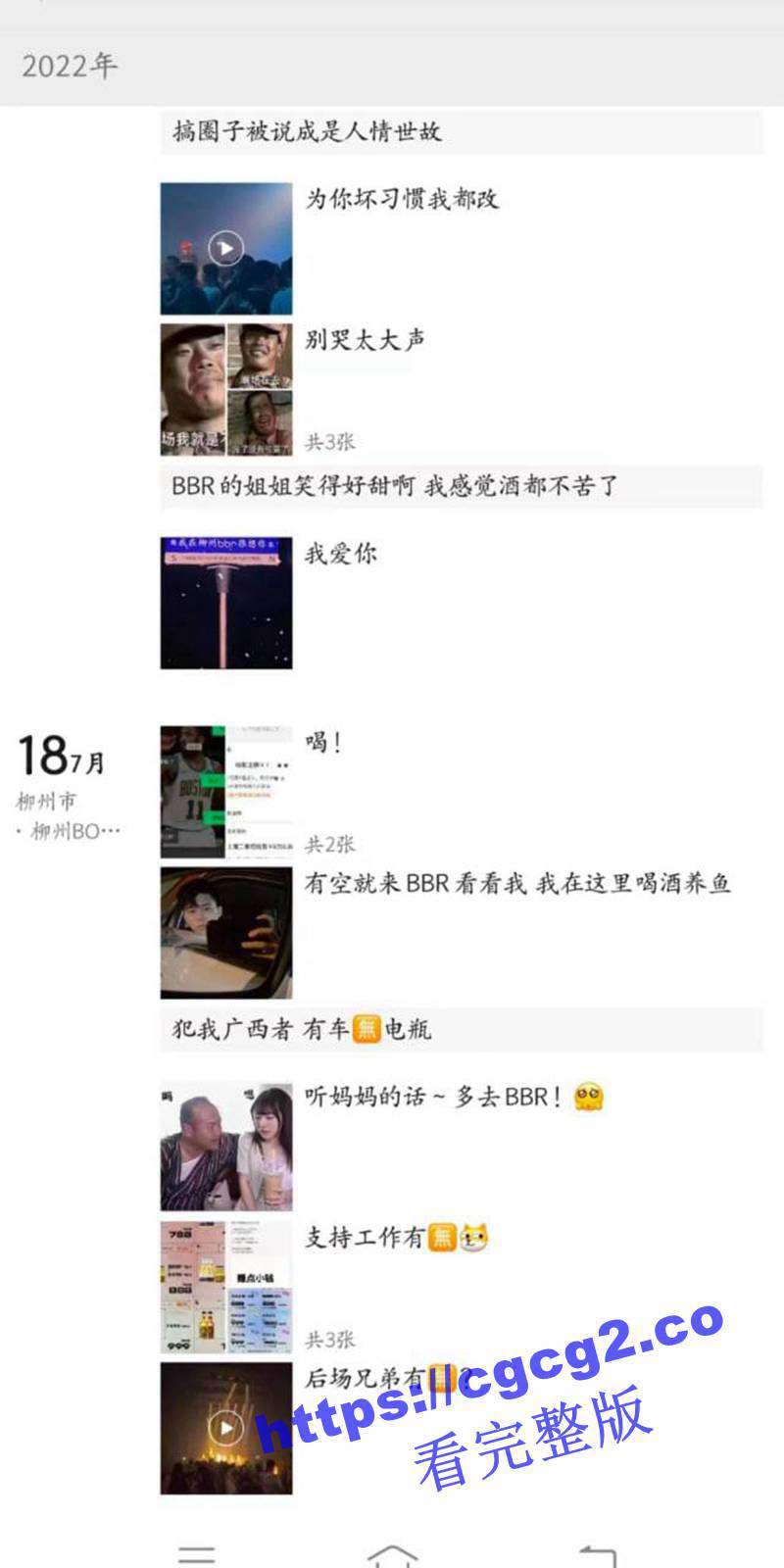Open the post 听妈妈的话~多去BBR
784x1568 pixels.
[x=226, y=1147]
